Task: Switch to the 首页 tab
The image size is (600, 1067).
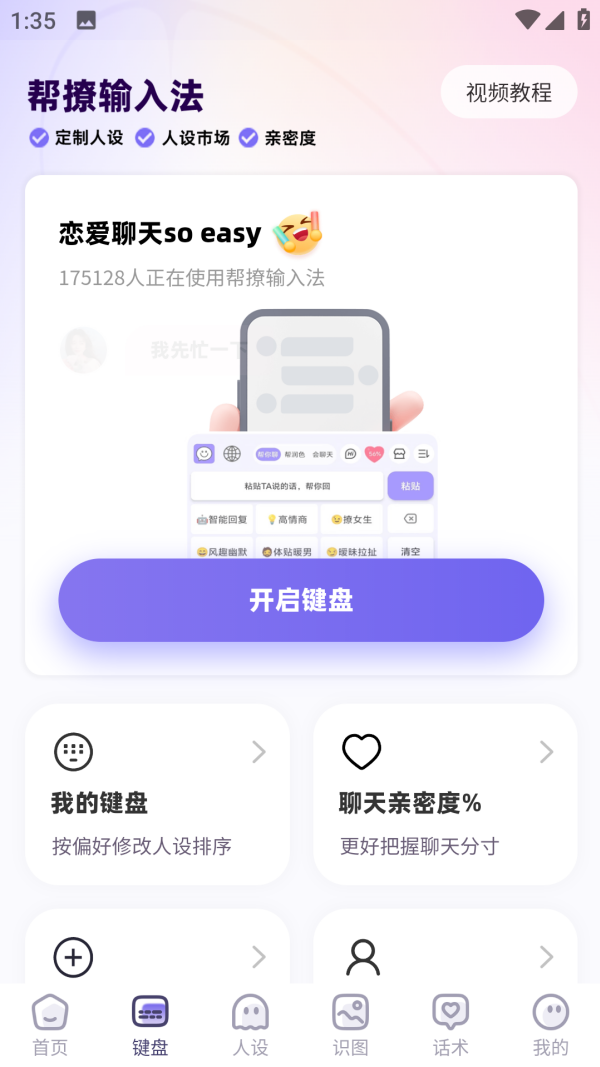Action: 50,1025
